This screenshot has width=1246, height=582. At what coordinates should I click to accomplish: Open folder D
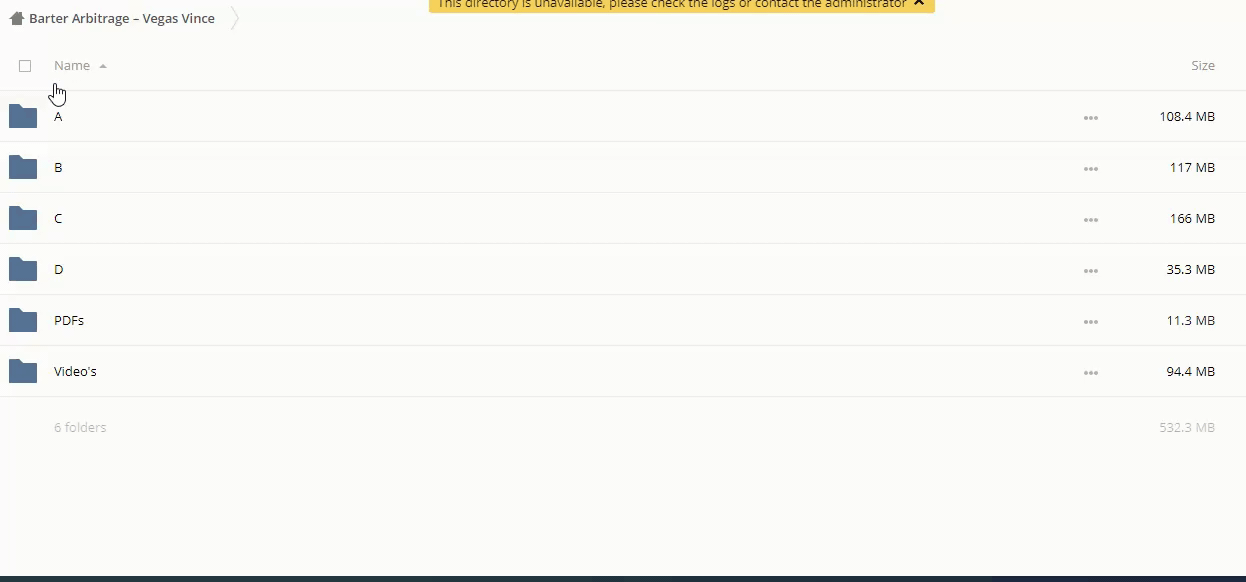[x=58, y=270]
